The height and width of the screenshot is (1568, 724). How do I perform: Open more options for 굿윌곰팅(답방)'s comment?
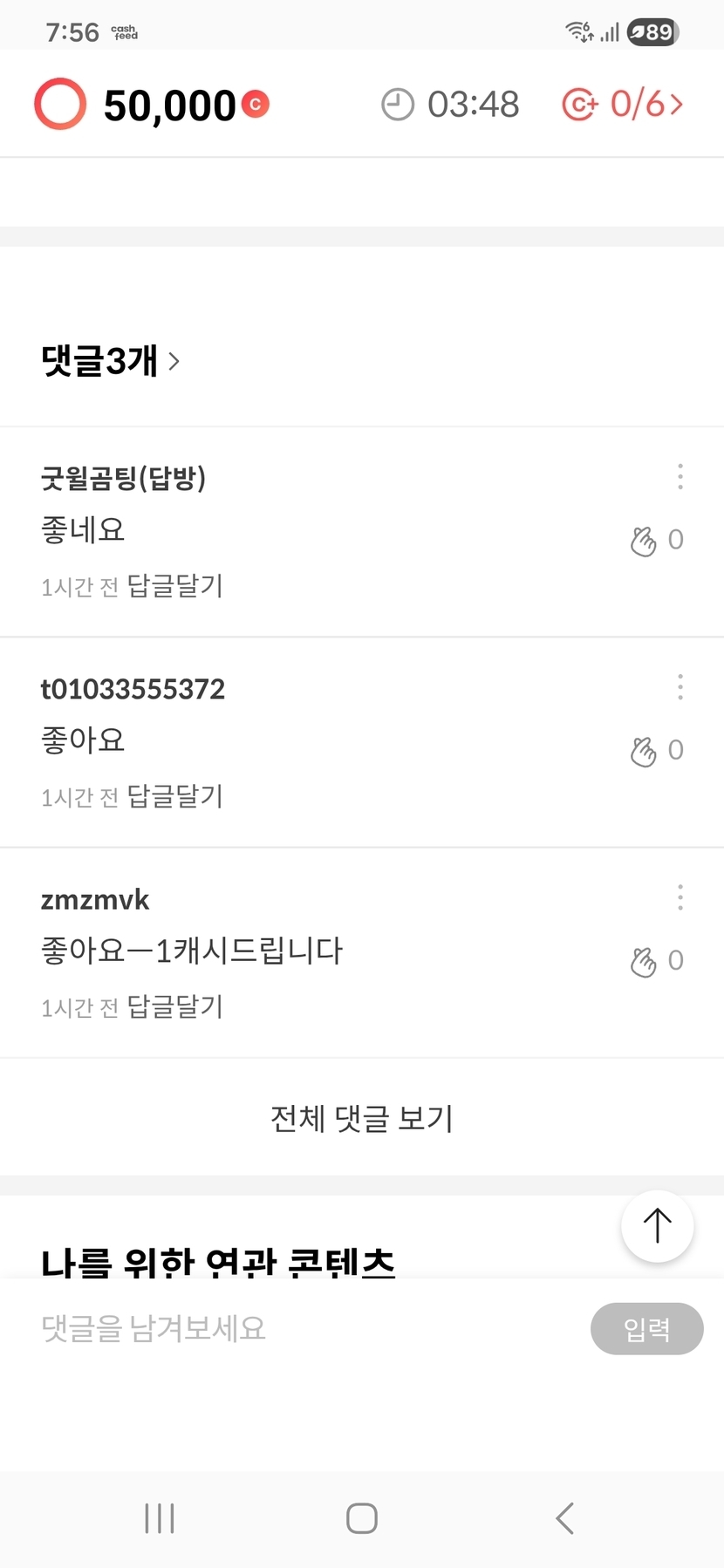tap(680, 476)
